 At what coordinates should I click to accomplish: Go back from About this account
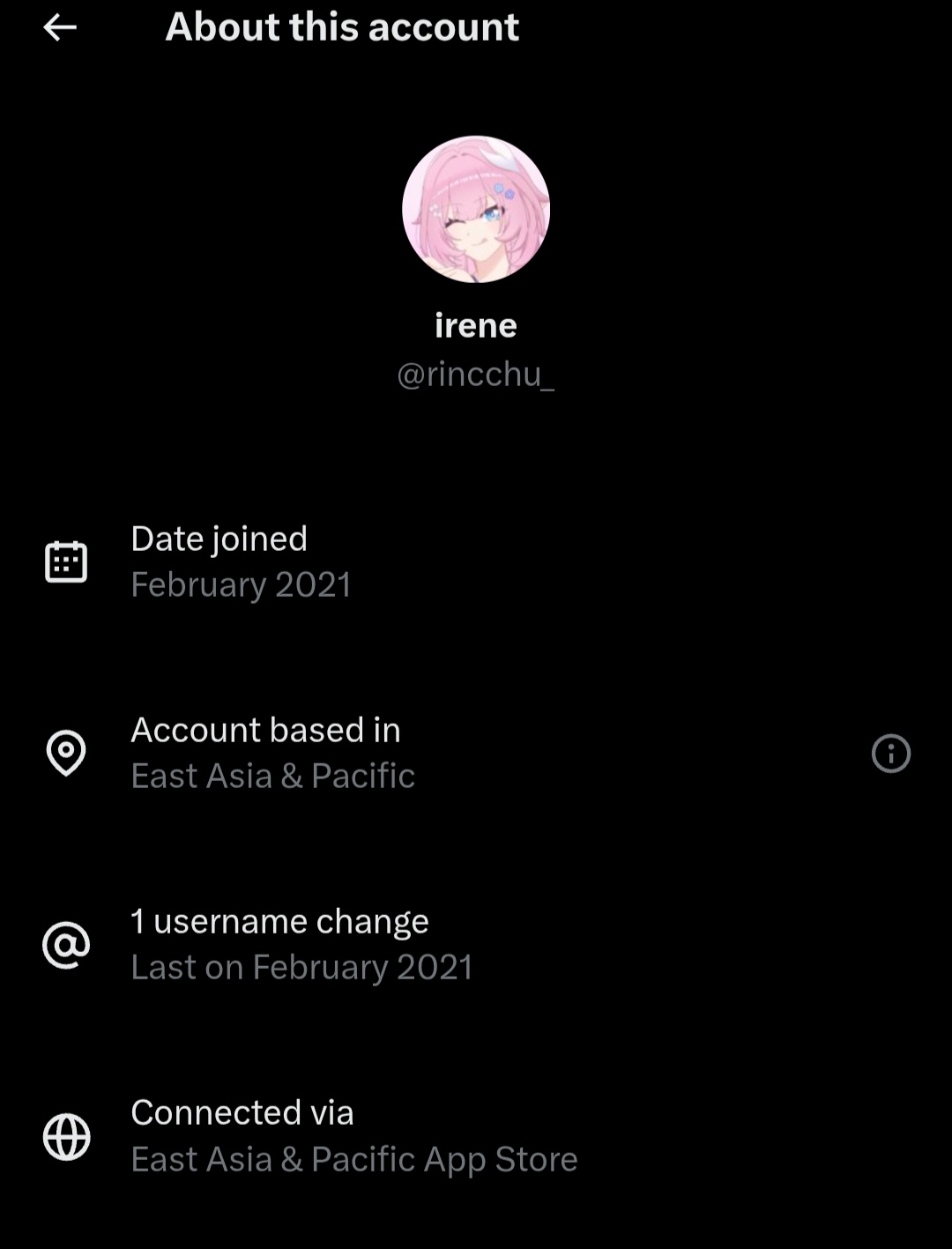click(x=60, y=28)
